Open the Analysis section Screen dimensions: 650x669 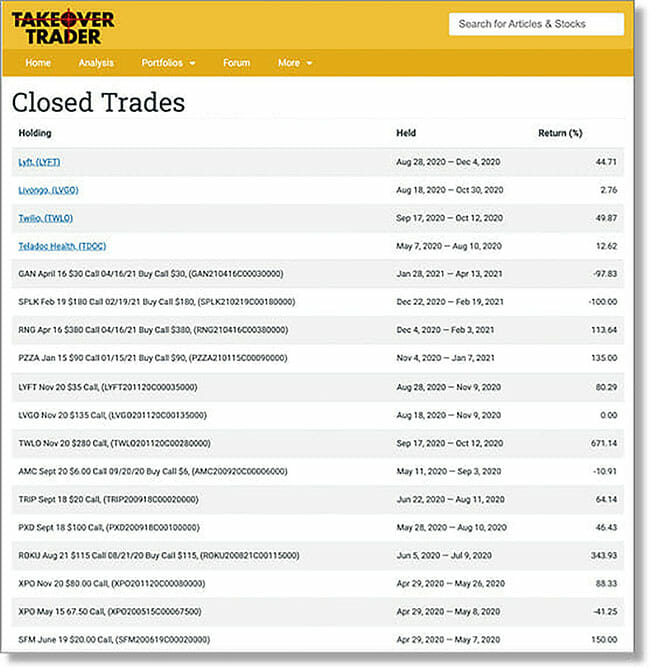[x=96, y=63]
